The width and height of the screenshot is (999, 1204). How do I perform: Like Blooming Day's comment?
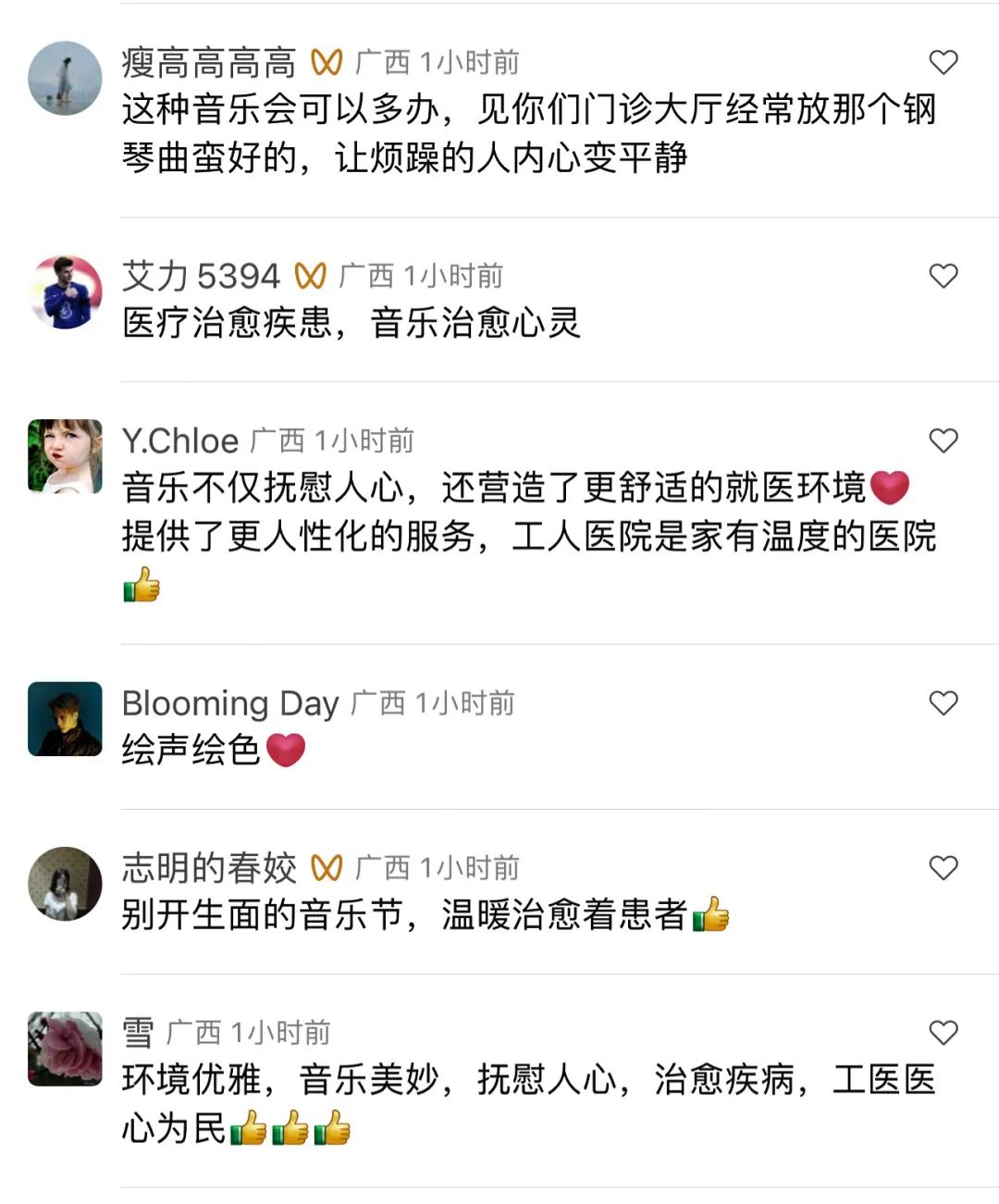pyautogui.click(x=943, y=703)
